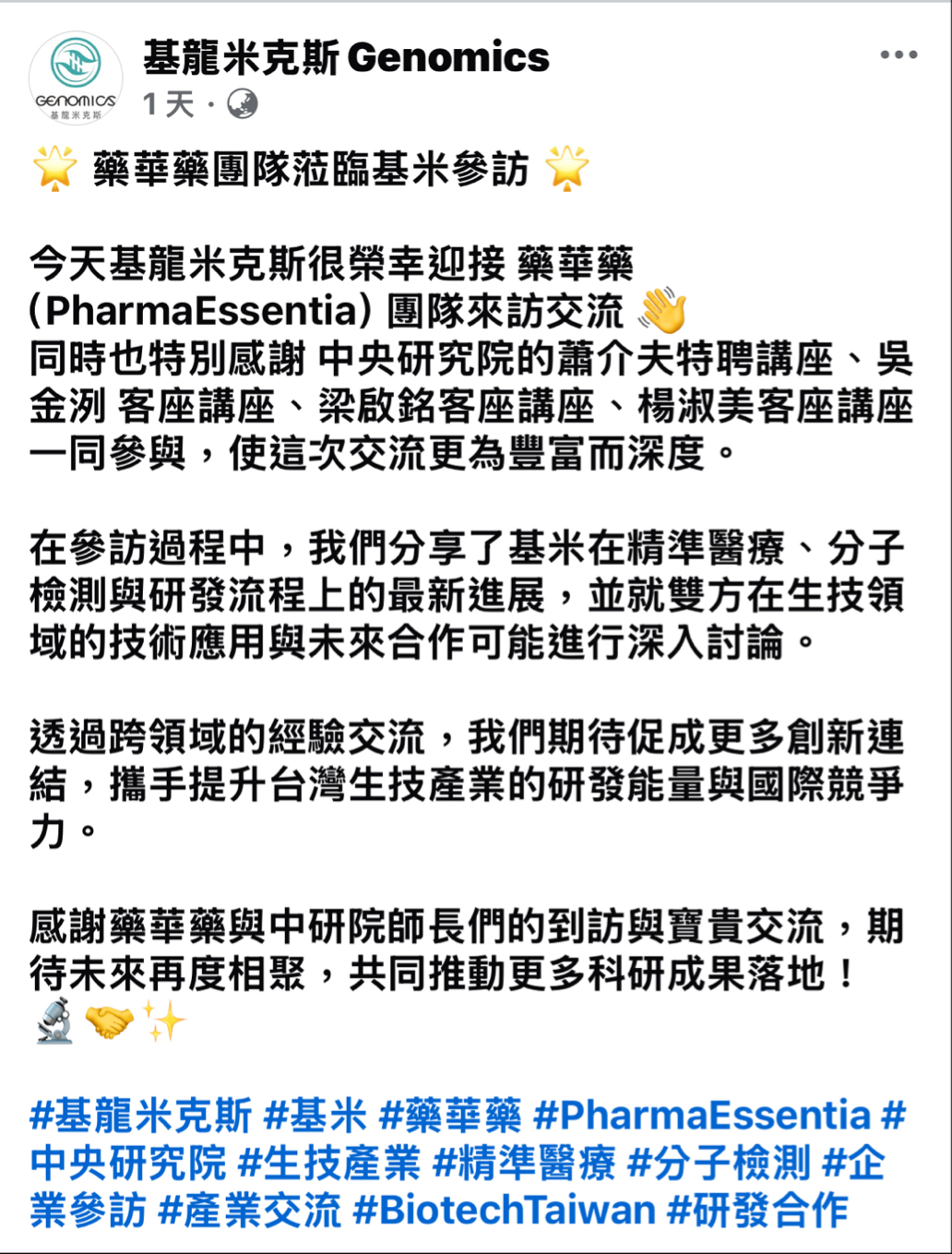The image size is (952, 1254).
Task: Open the post's three-dot overflow menu
Action: point(898,55)
